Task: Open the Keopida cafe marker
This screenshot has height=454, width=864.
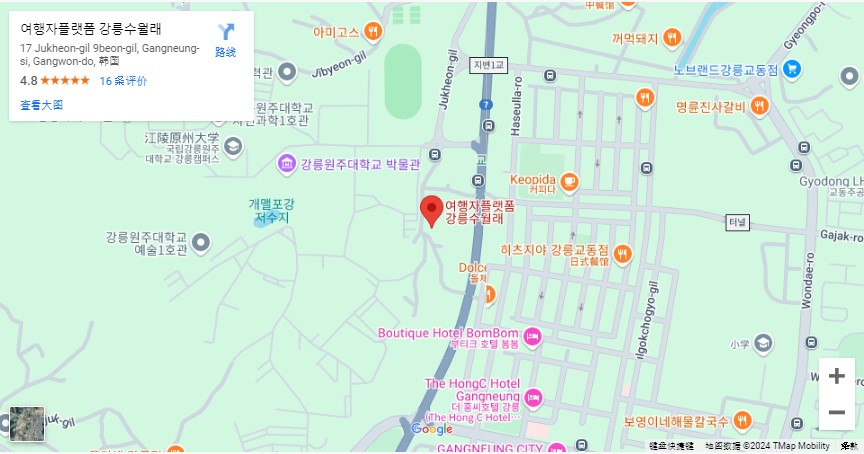Action: 569,181
